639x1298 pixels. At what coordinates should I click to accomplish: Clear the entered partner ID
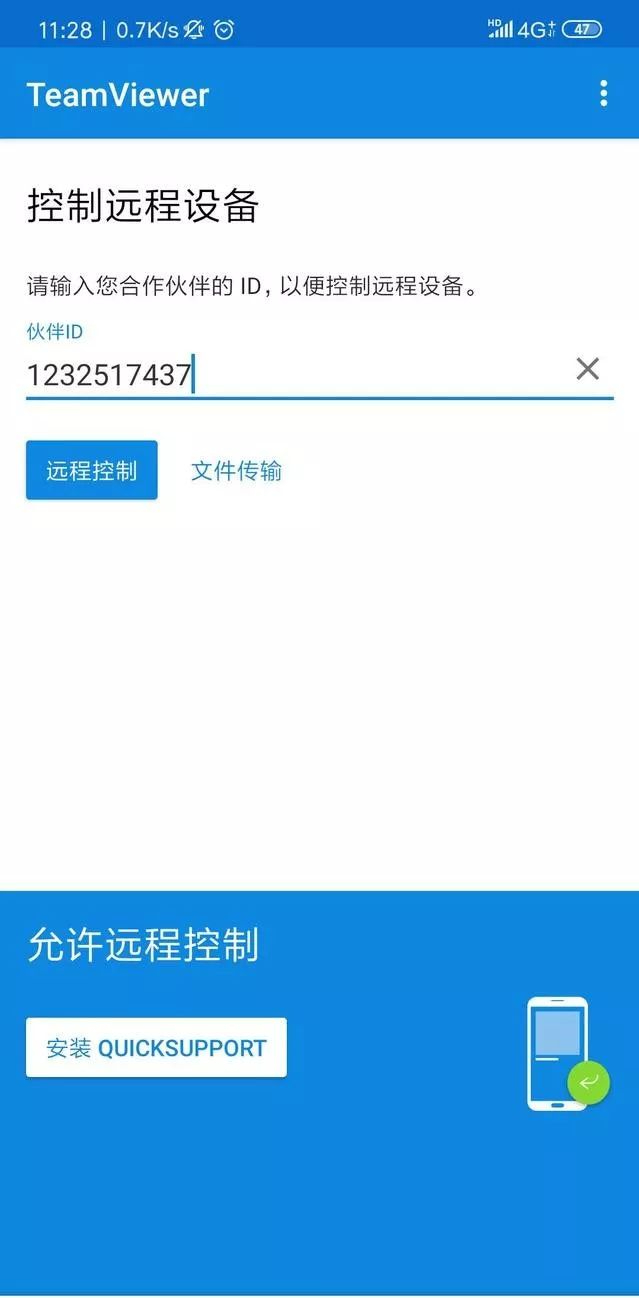[x=588, y=369]
